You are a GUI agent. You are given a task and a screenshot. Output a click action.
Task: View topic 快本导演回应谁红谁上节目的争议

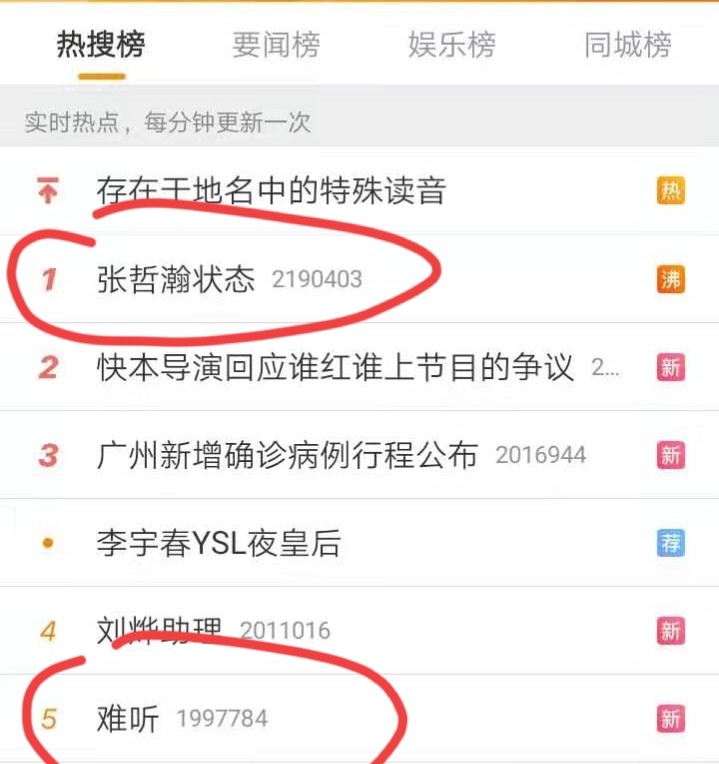335,367
